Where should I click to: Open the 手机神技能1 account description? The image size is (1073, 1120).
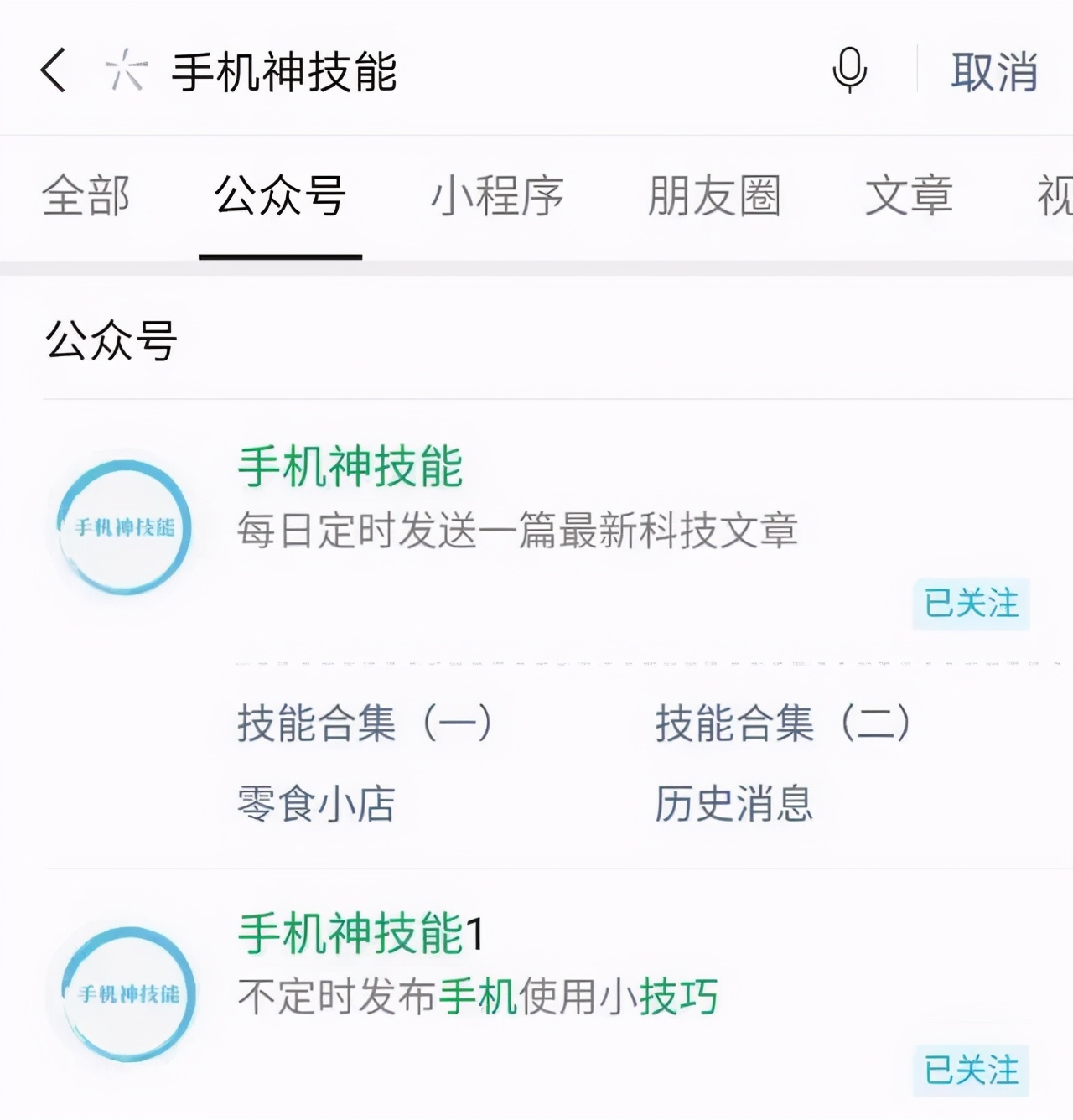[x=478, y=998]
